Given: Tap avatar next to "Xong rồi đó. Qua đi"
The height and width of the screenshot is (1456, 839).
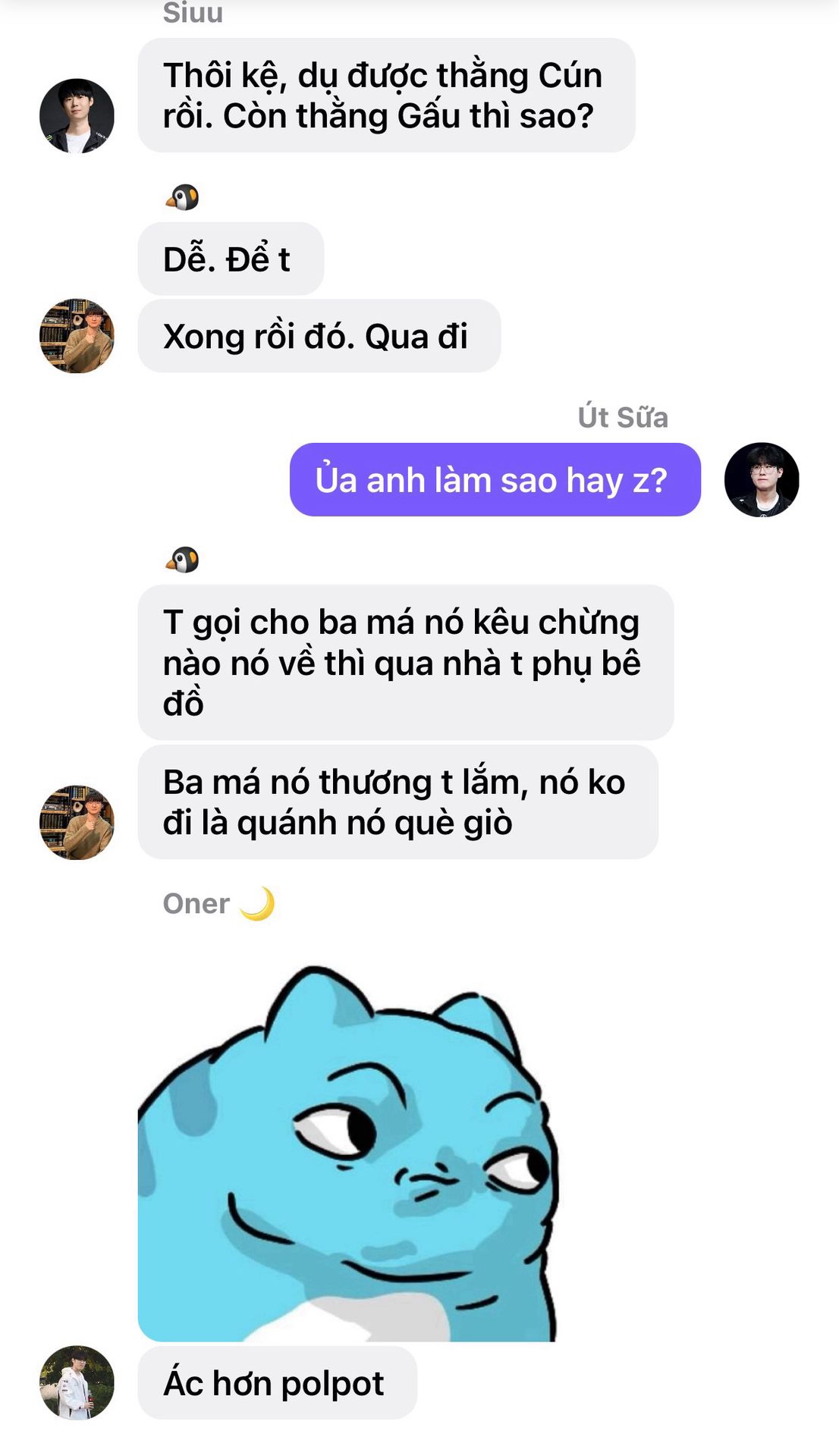Looking at the screenshot, I should pos(77,335).
